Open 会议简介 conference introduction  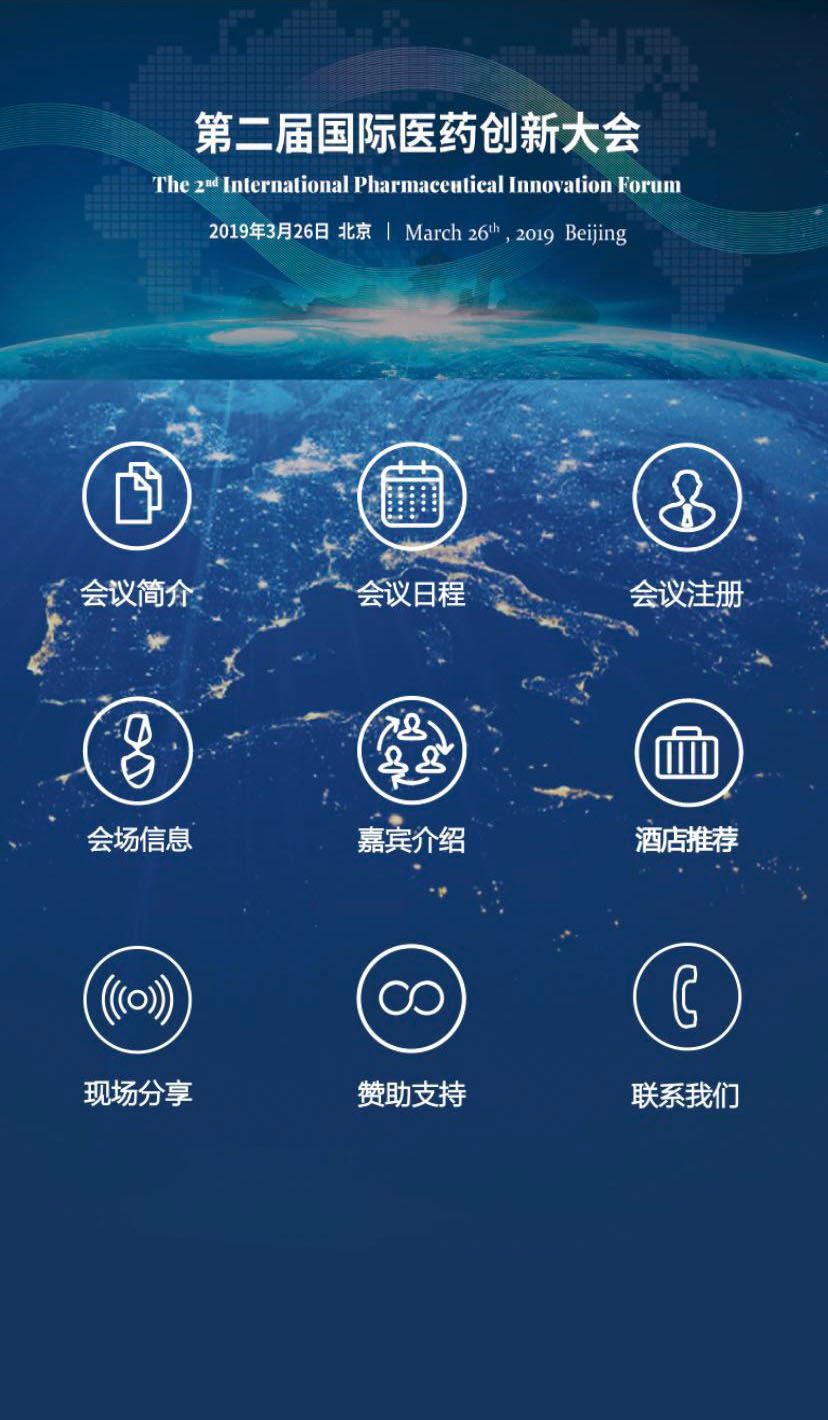[137, 497]
